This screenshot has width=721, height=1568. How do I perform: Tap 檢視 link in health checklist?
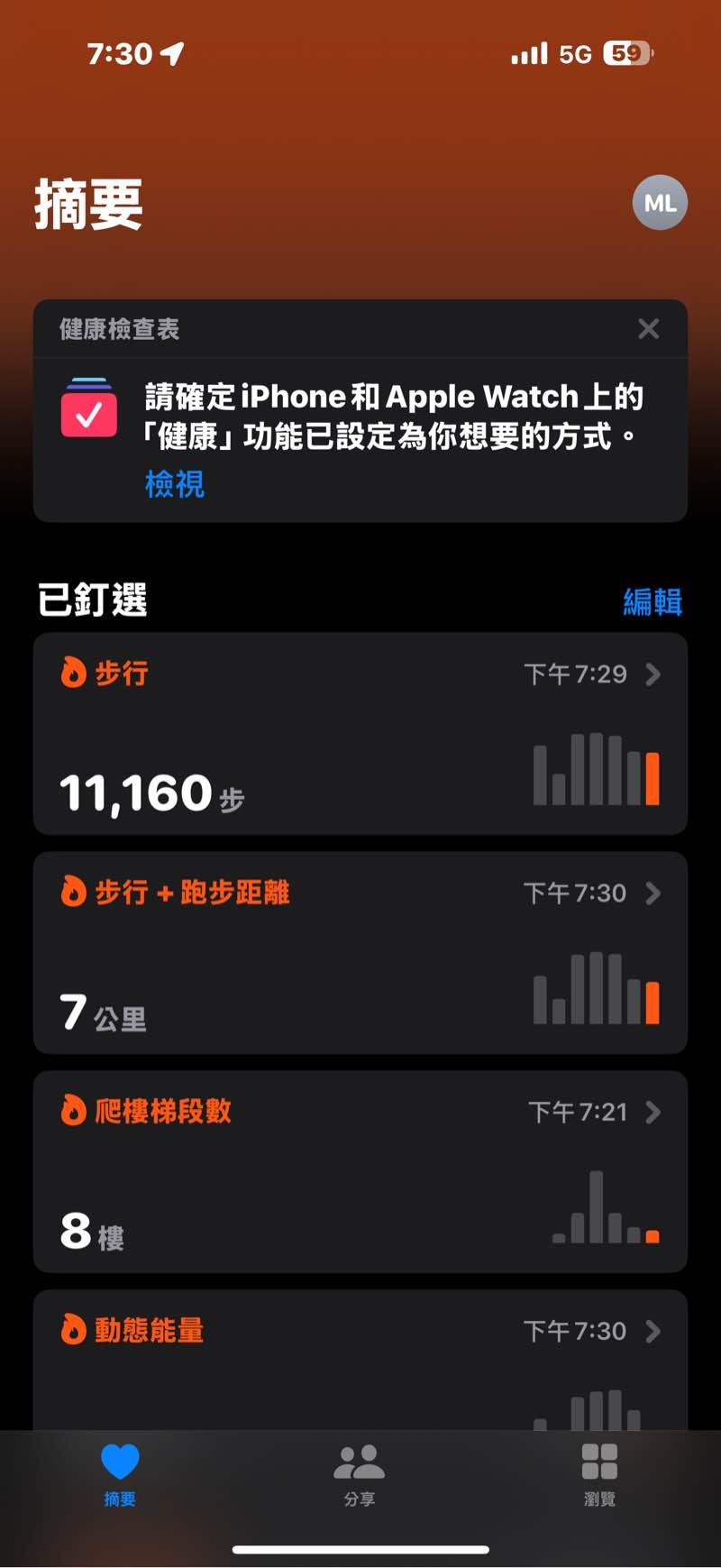(x=175, y=484)
